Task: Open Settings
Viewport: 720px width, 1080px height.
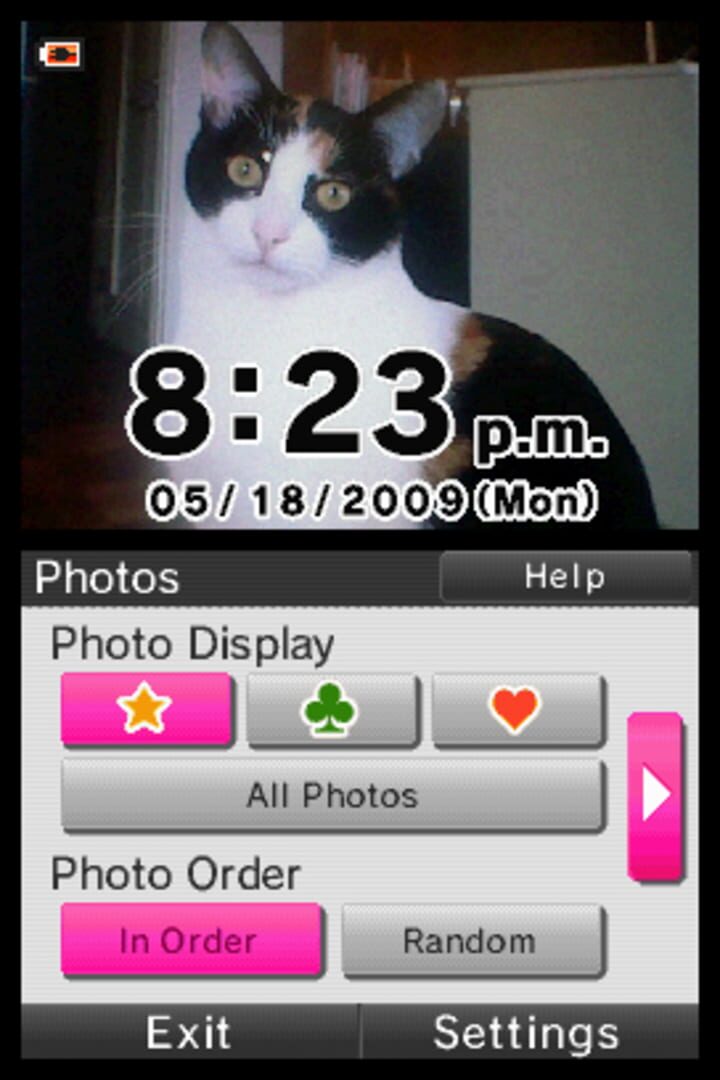Action: [x=527, y=1032]
